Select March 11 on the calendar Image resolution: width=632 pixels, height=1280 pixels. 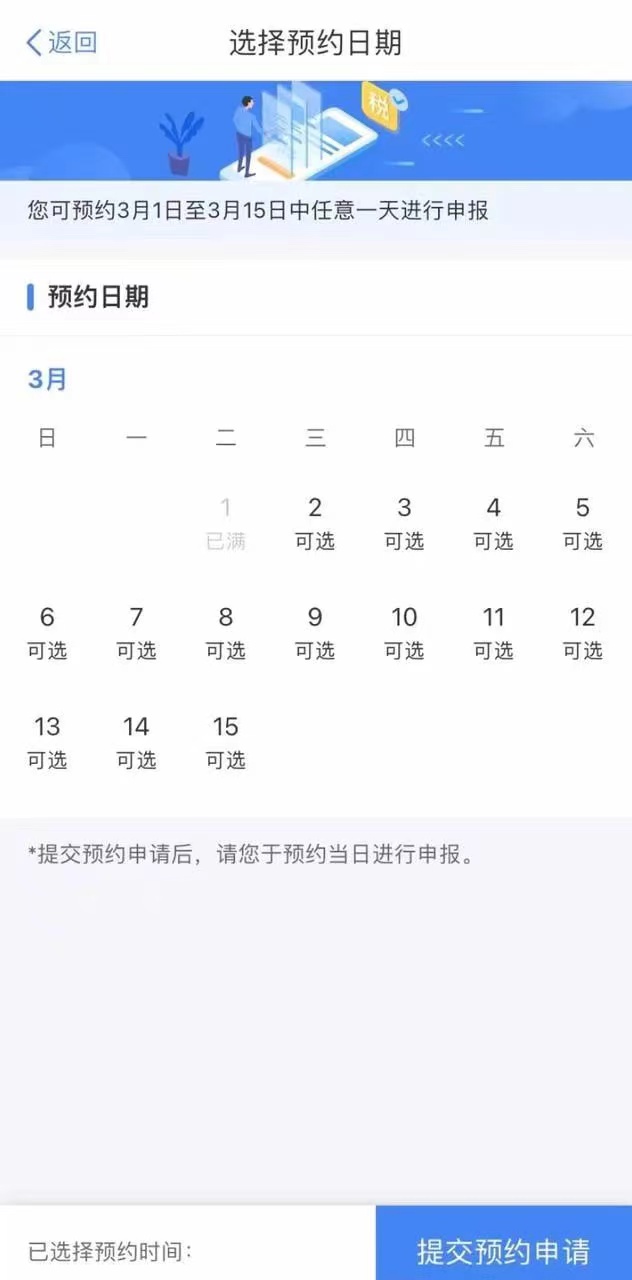493,633
